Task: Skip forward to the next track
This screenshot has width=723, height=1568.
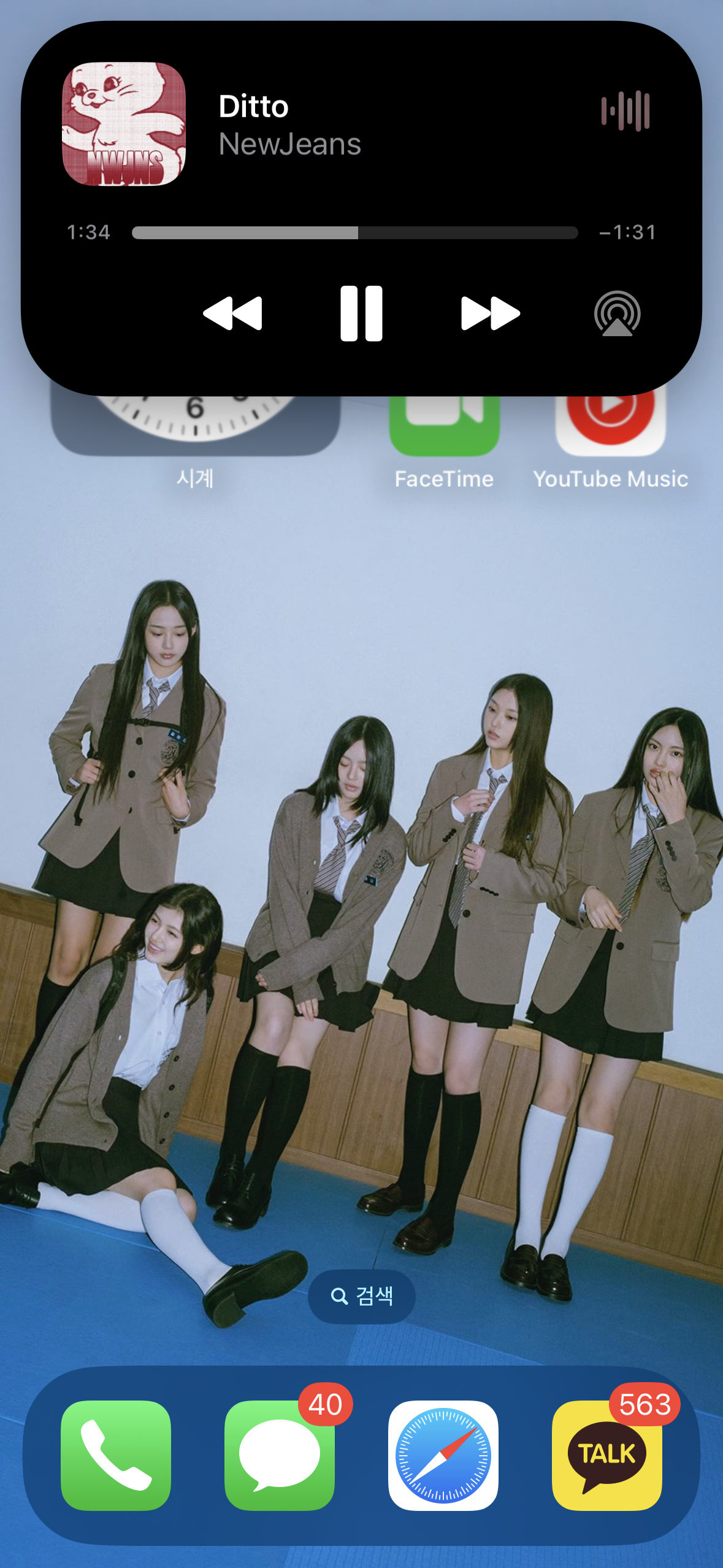Action: click(x=490, y=313)
